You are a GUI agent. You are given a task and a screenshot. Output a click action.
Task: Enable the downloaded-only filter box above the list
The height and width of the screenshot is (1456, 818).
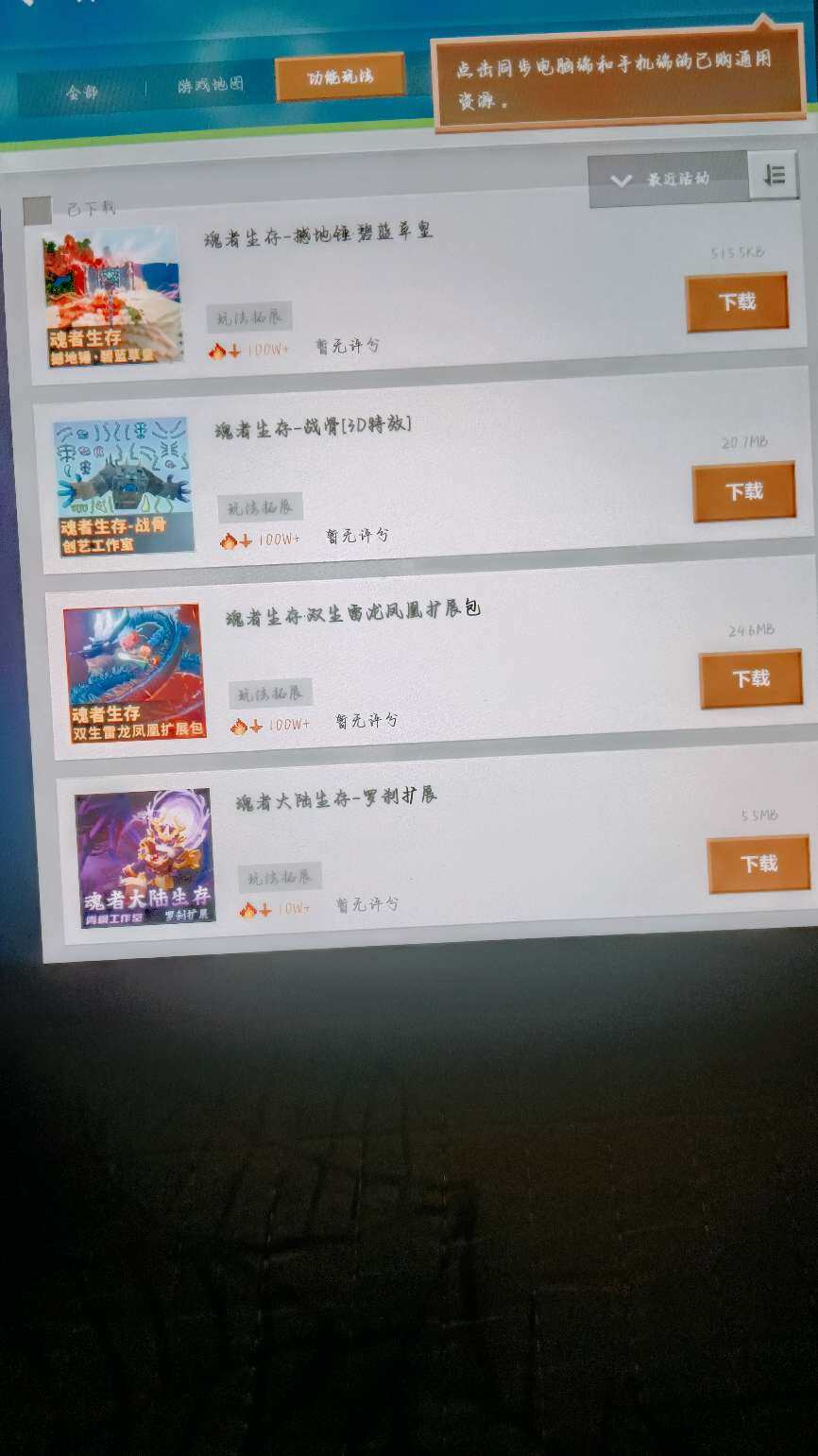coord(35,210)
